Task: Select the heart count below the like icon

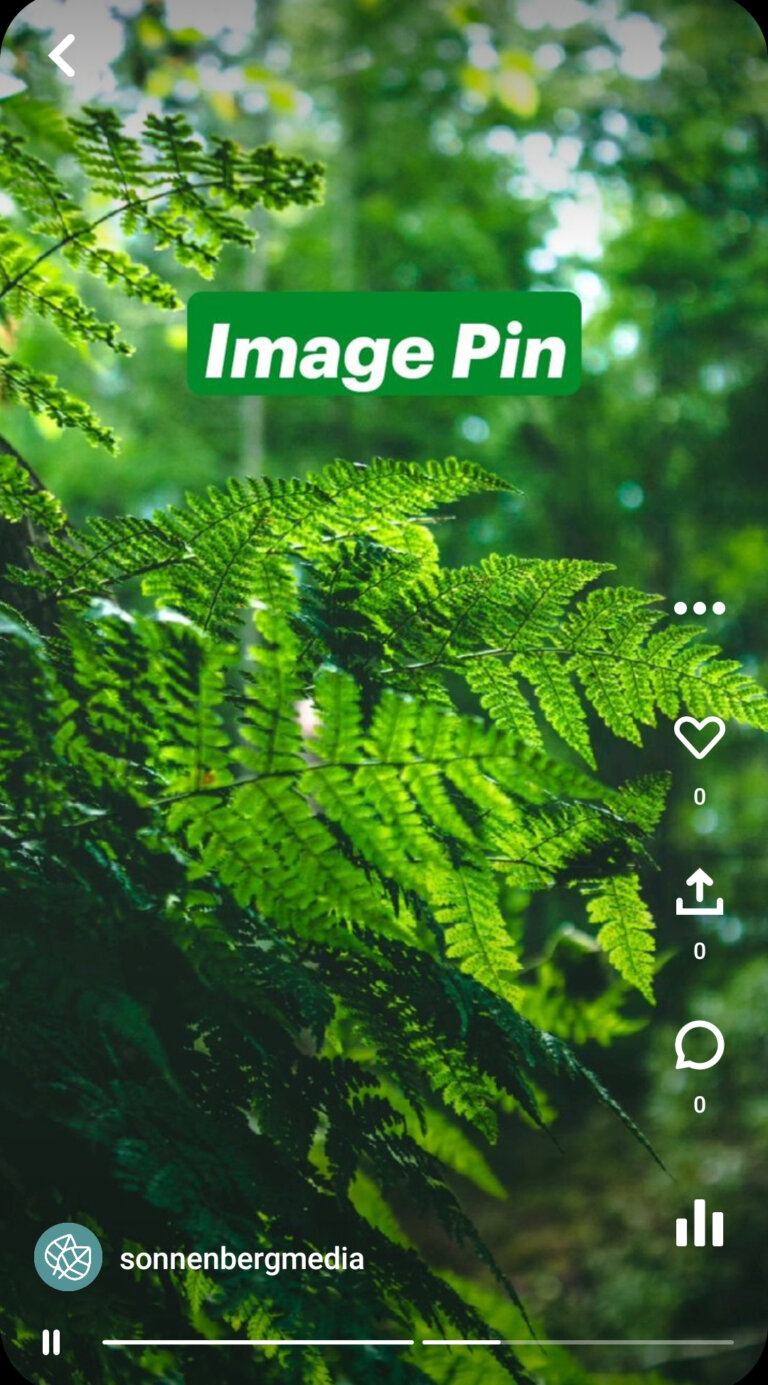Action: point(699,797)
